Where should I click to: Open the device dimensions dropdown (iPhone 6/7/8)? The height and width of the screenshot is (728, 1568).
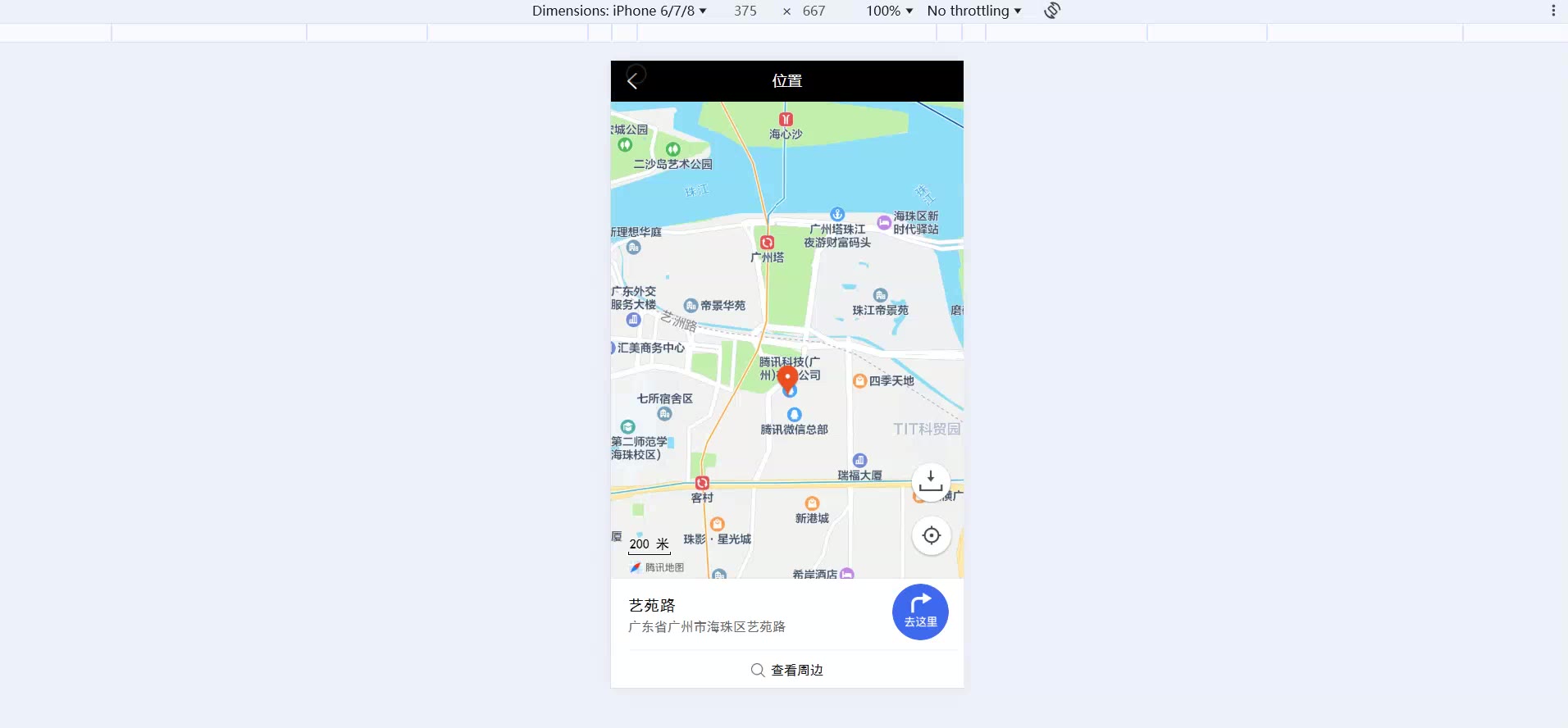pyautogui.click(x=619, y=11)
